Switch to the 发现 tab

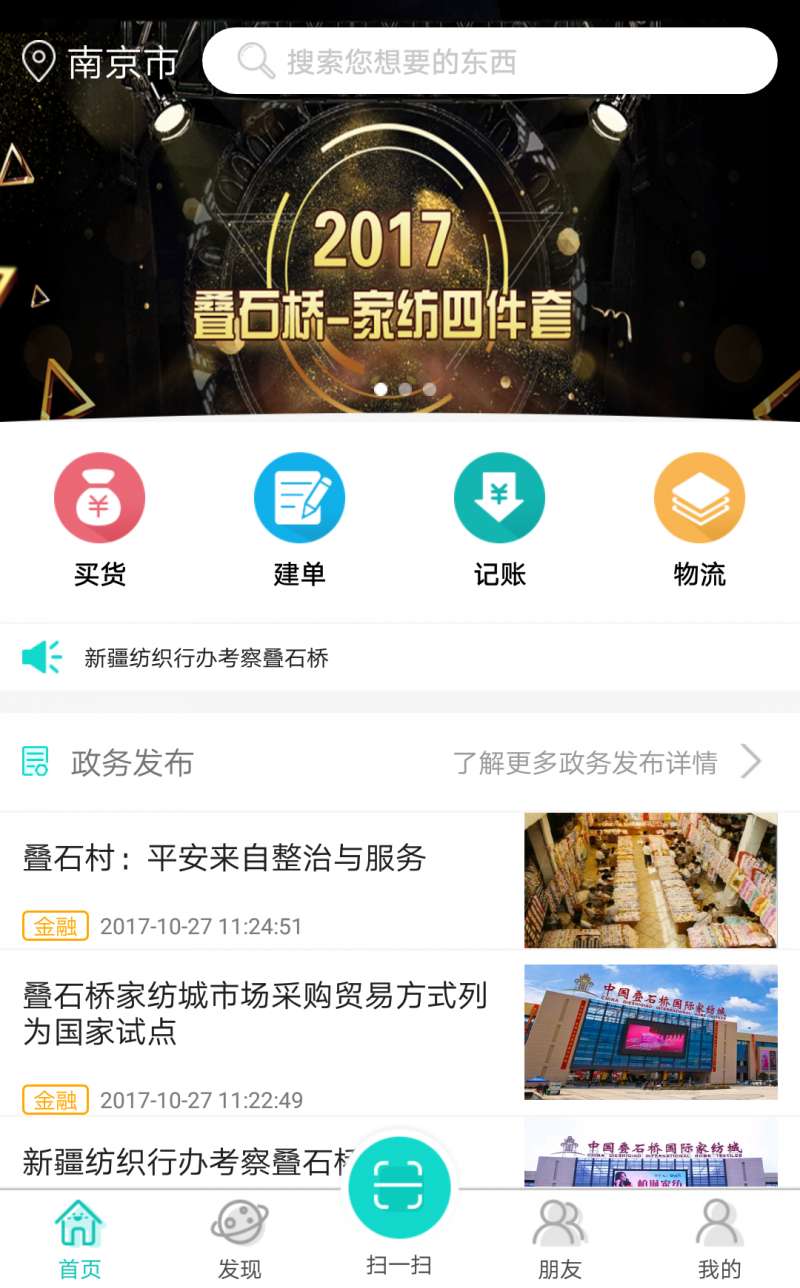click(239, 1240)
